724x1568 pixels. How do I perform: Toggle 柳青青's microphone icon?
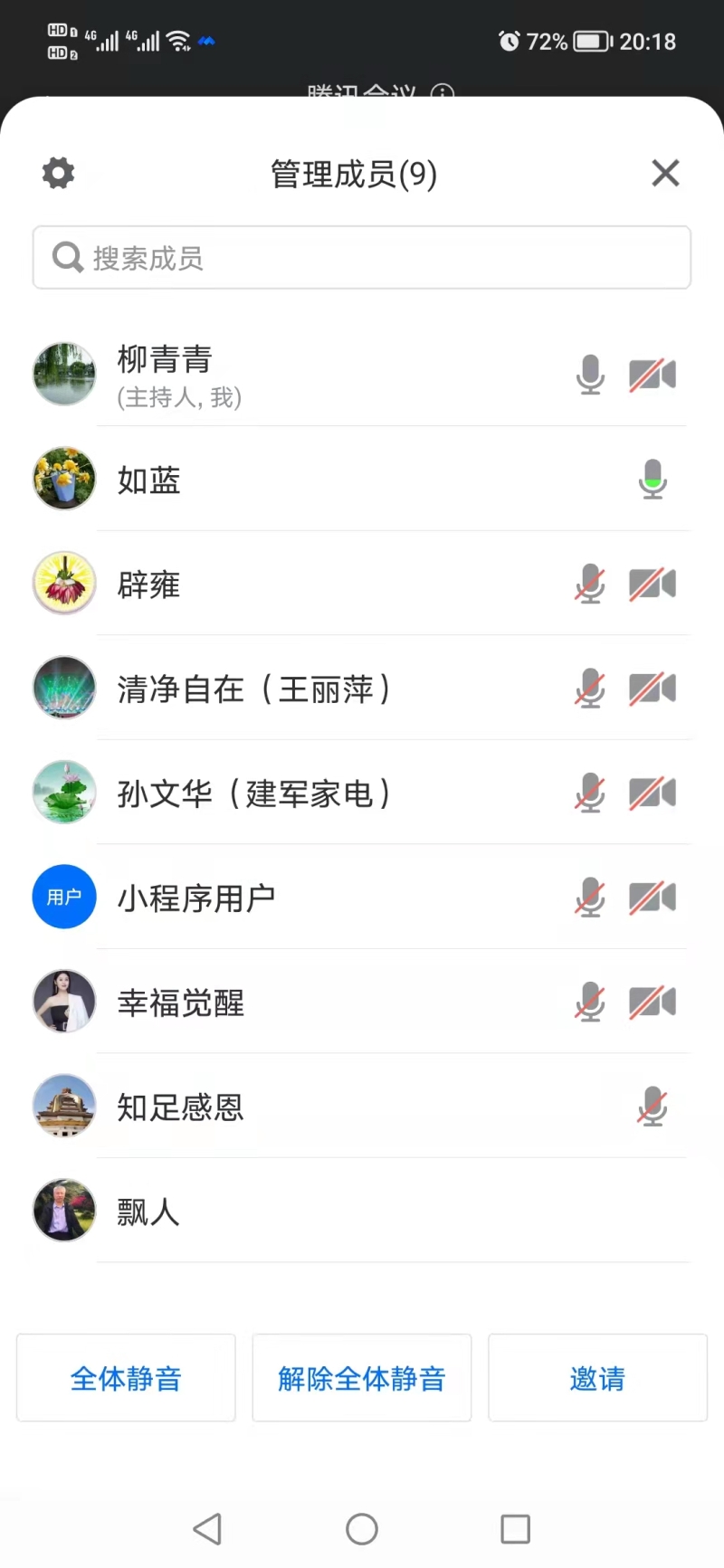pyautogui.click(x=590, y=375)
